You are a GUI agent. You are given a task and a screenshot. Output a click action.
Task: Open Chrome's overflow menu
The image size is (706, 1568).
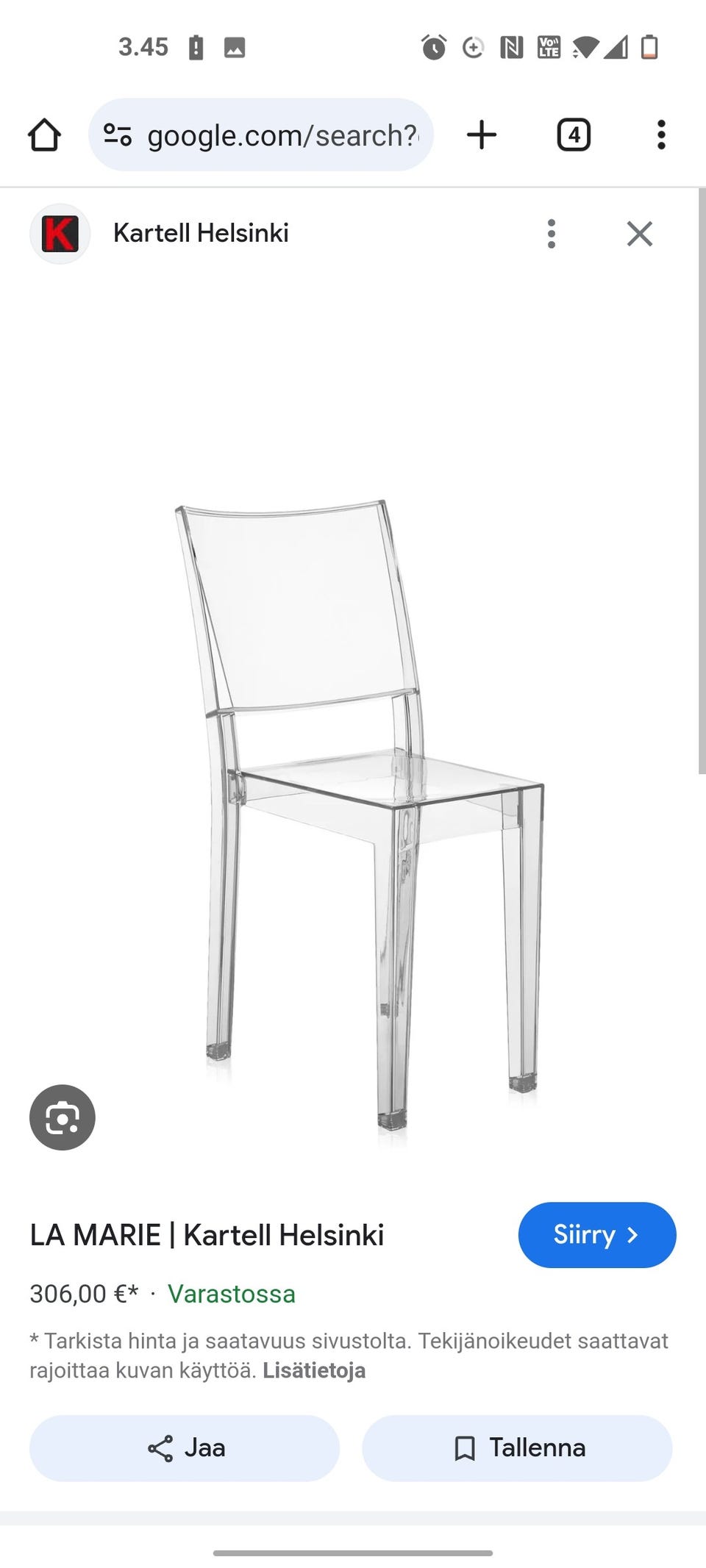(661, 135)
